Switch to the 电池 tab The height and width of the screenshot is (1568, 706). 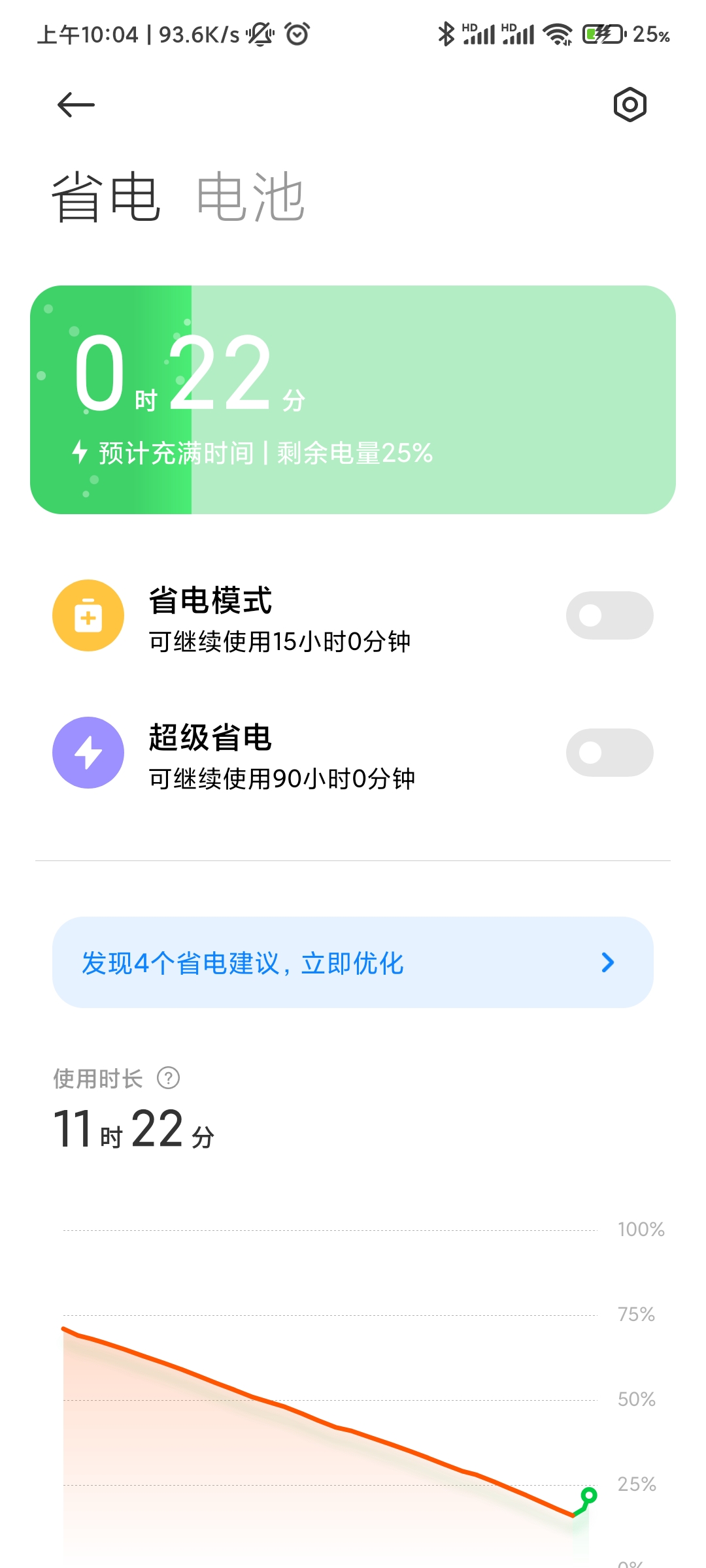[x=250, y=197]
